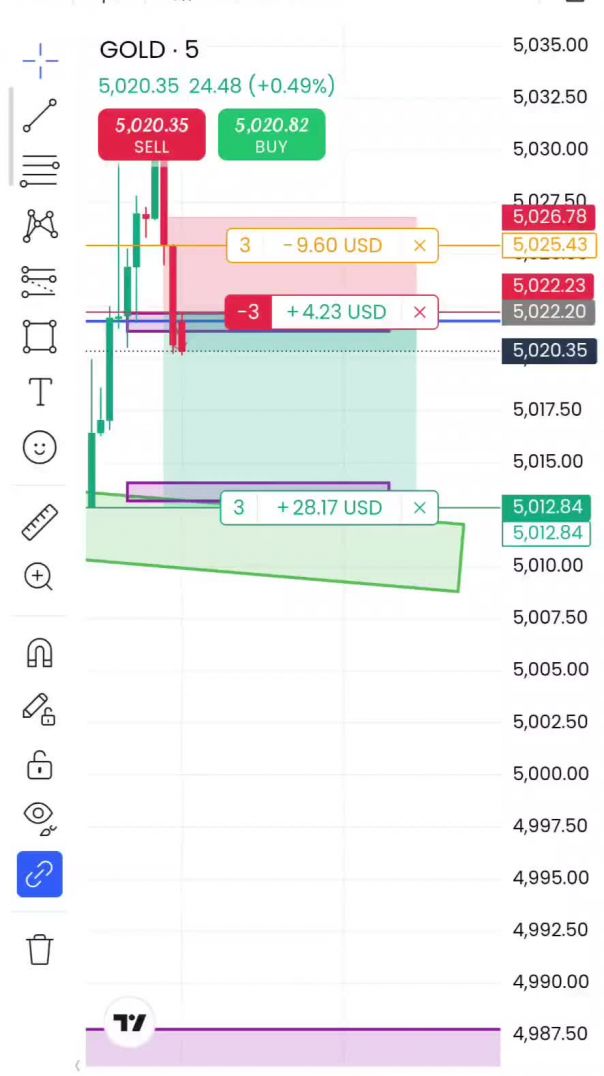The height and width of the screenshot is (1076, 604).
Task: Open the Fibonacci retracement tools
Action: pyautogui.click(x=40, y=170)
